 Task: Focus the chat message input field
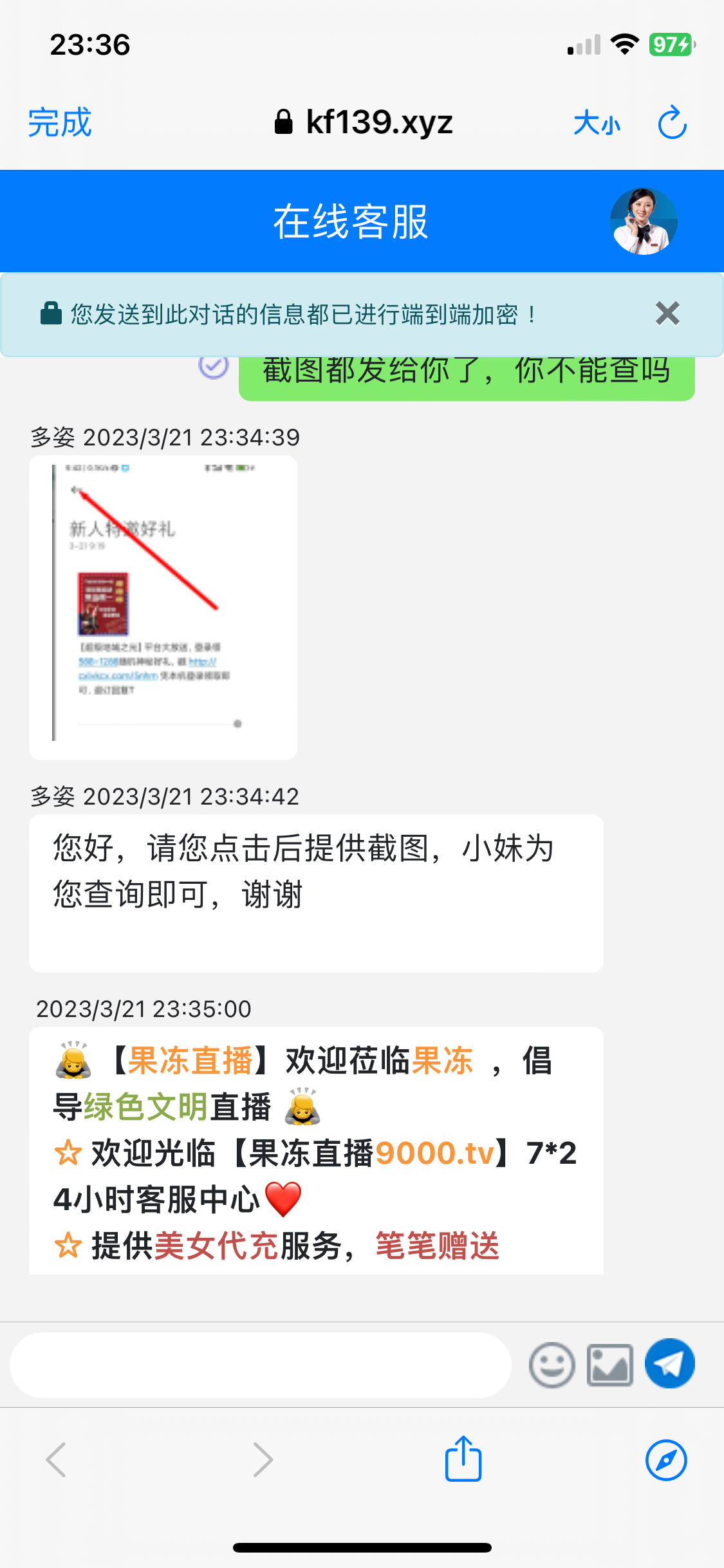260,1365
